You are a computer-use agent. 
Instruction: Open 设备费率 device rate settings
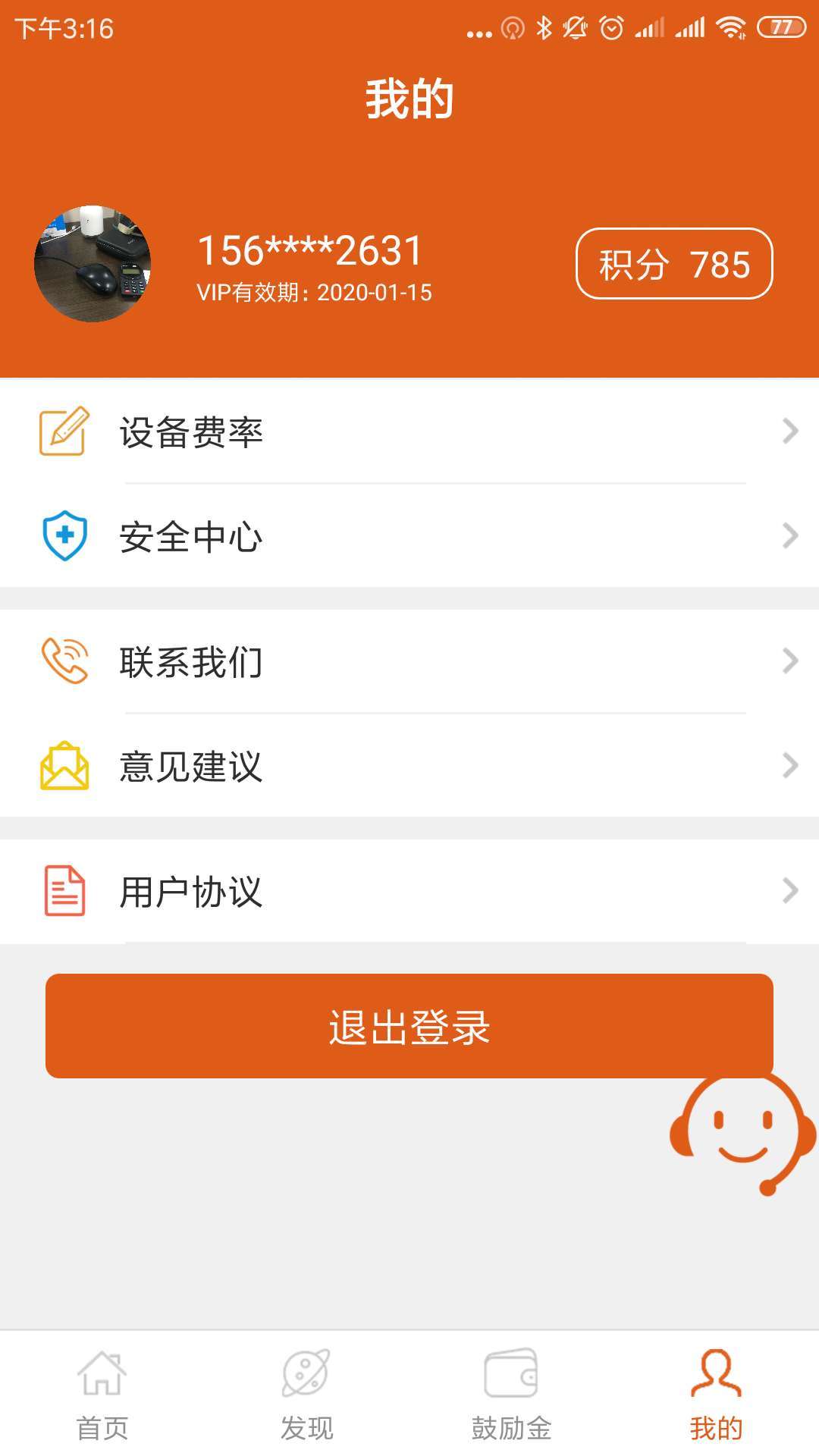tap(409, 431)
